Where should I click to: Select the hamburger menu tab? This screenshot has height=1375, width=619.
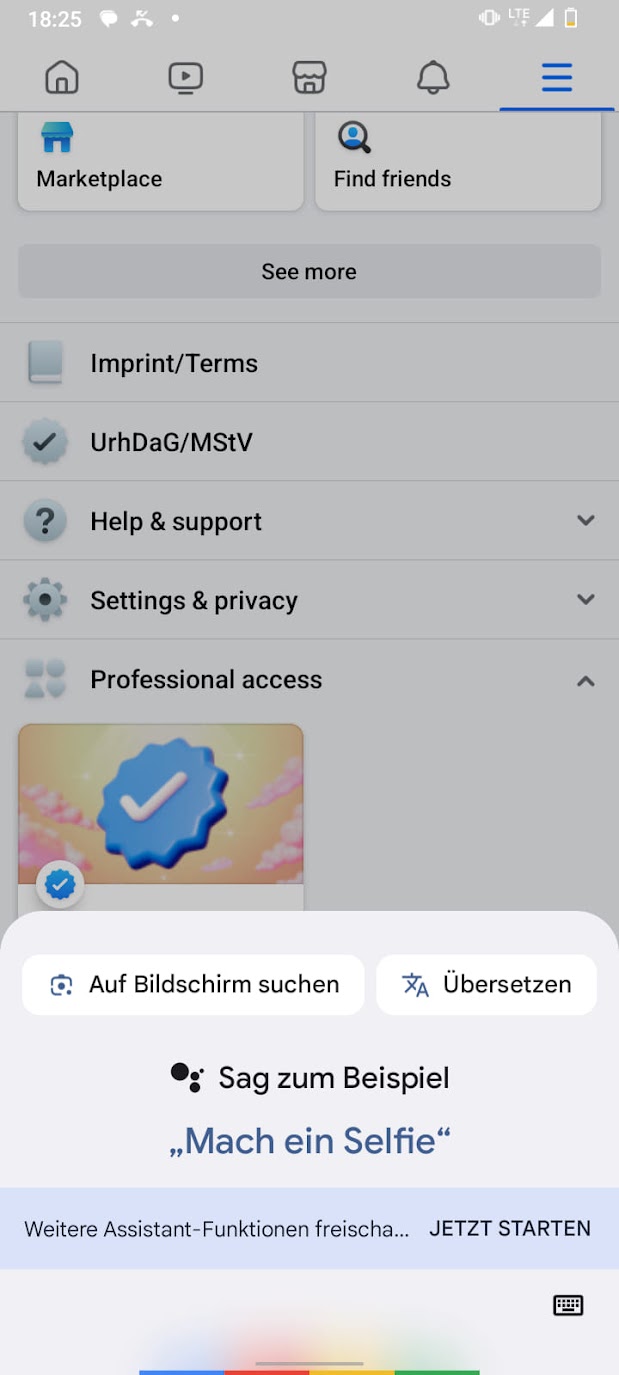coord(557,77)
